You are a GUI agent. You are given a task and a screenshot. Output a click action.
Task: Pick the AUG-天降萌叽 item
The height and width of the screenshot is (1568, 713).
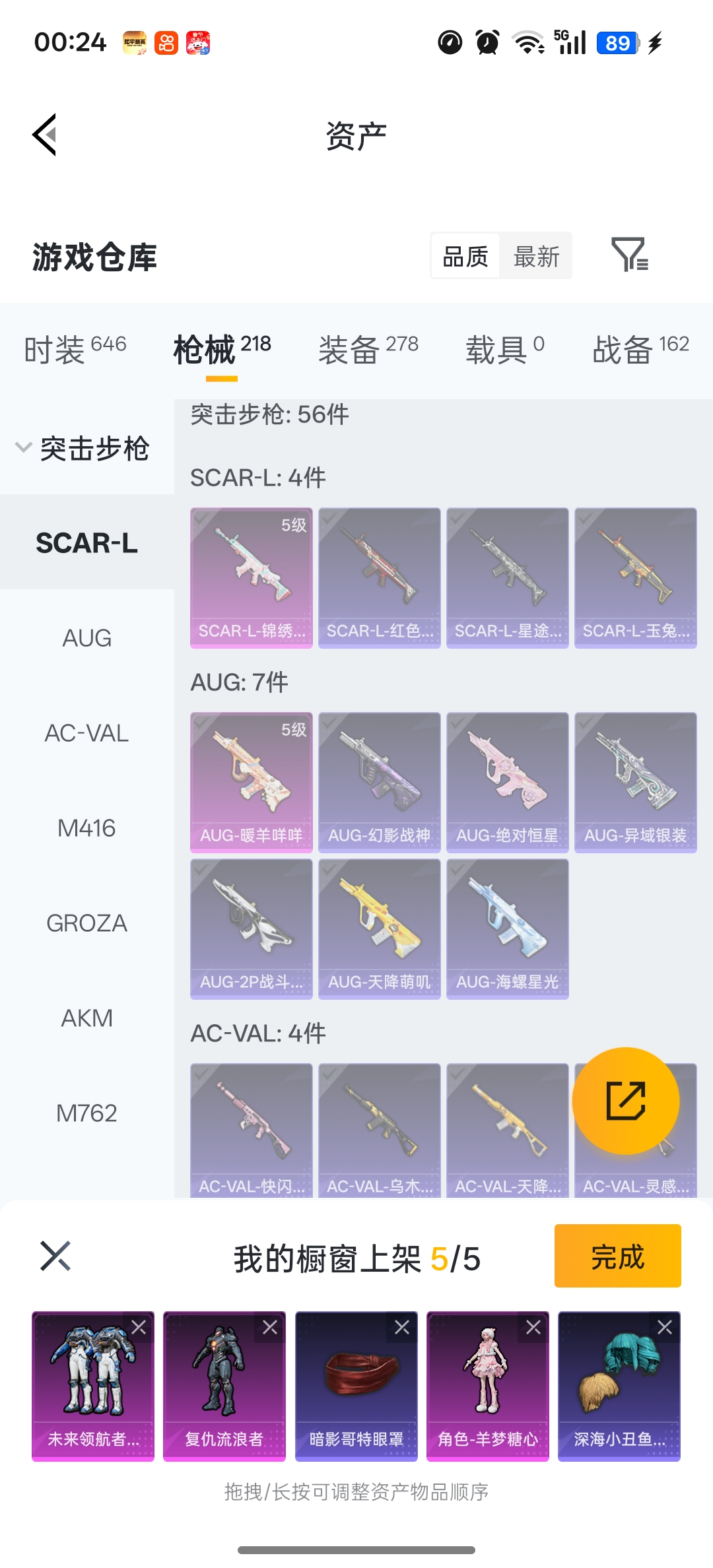(x=380, y=929)
